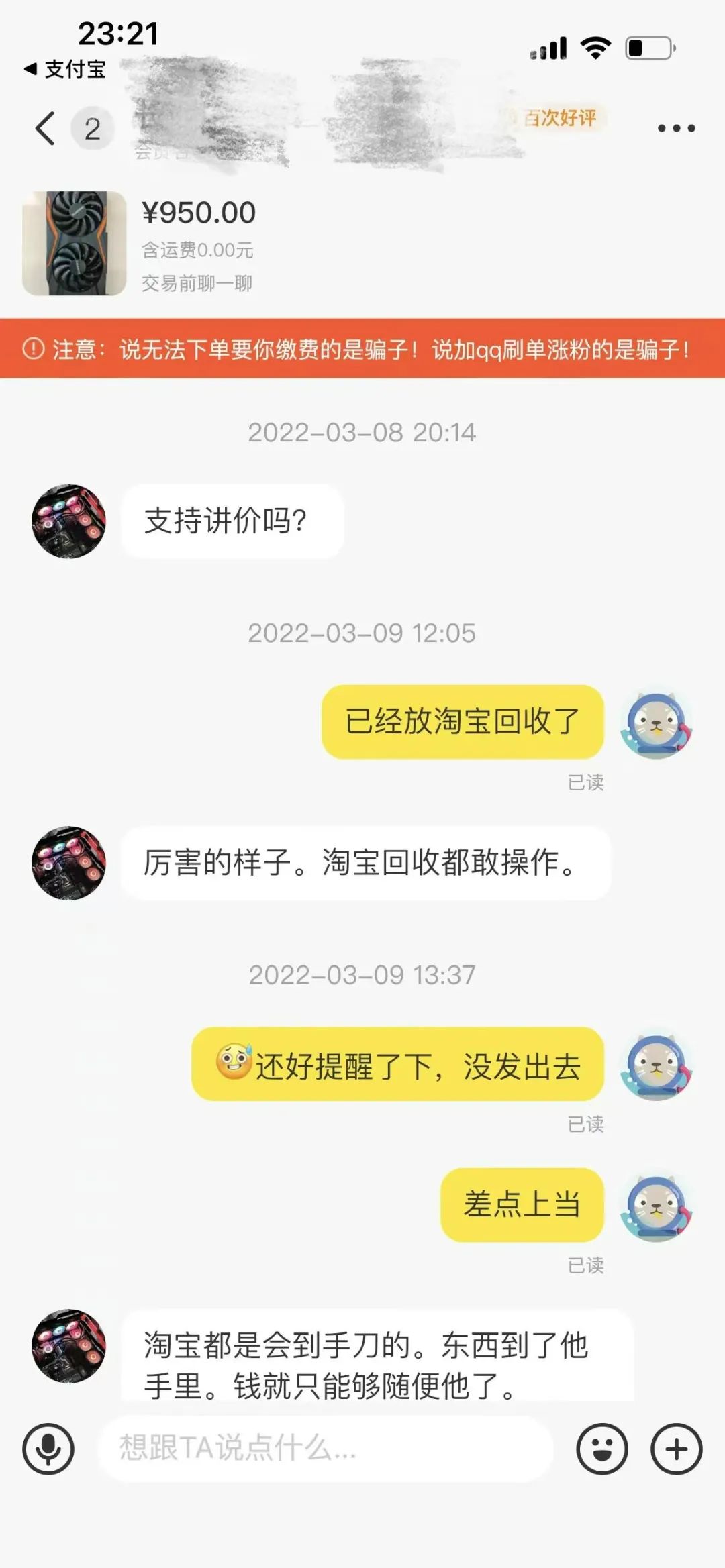View the buyer's avatar next to 支持讲价吗
Viewport: 725px width, 1568px height.
(x=68, y=521)
